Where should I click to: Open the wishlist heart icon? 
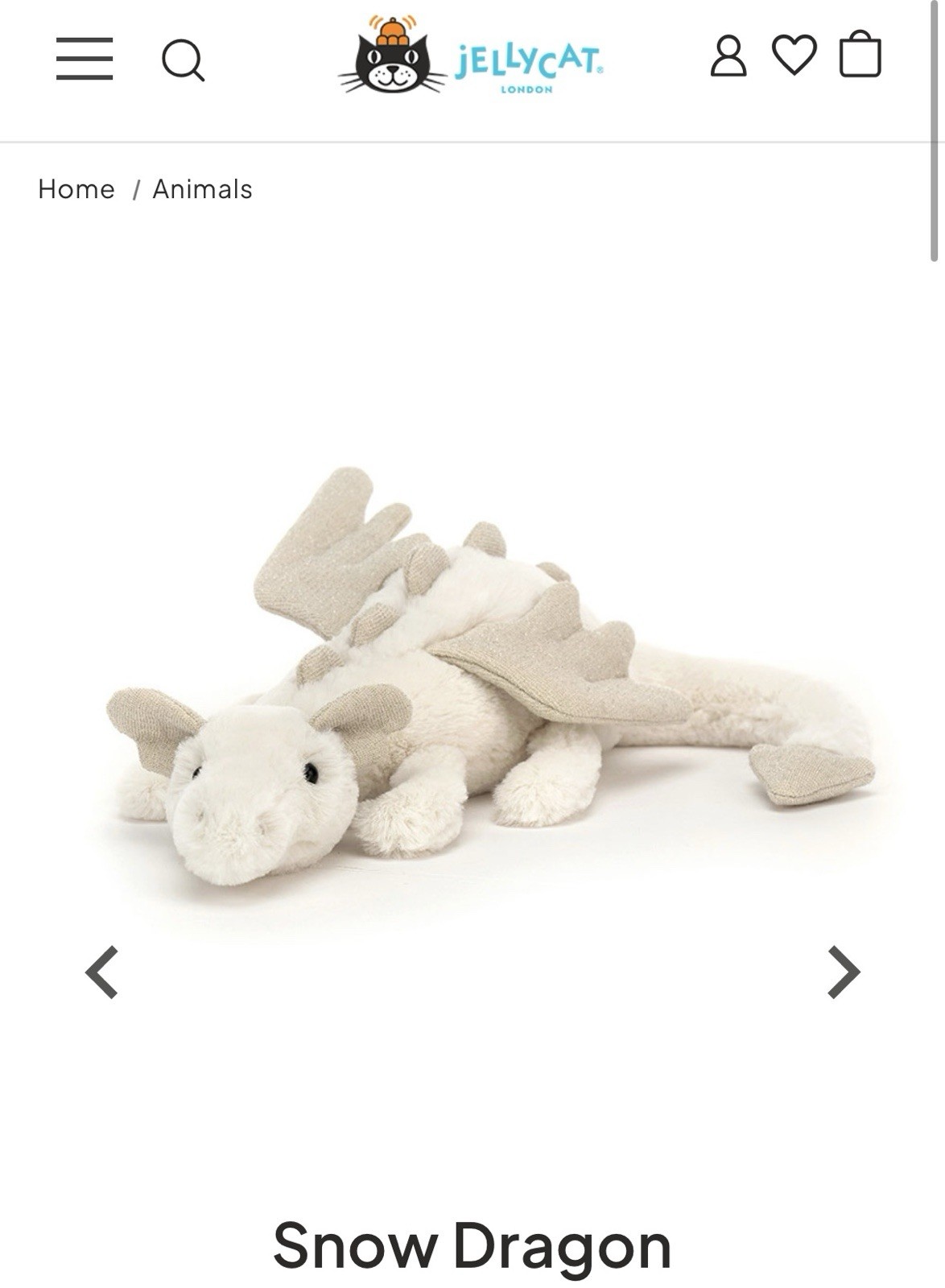click(x=794, y=56)
